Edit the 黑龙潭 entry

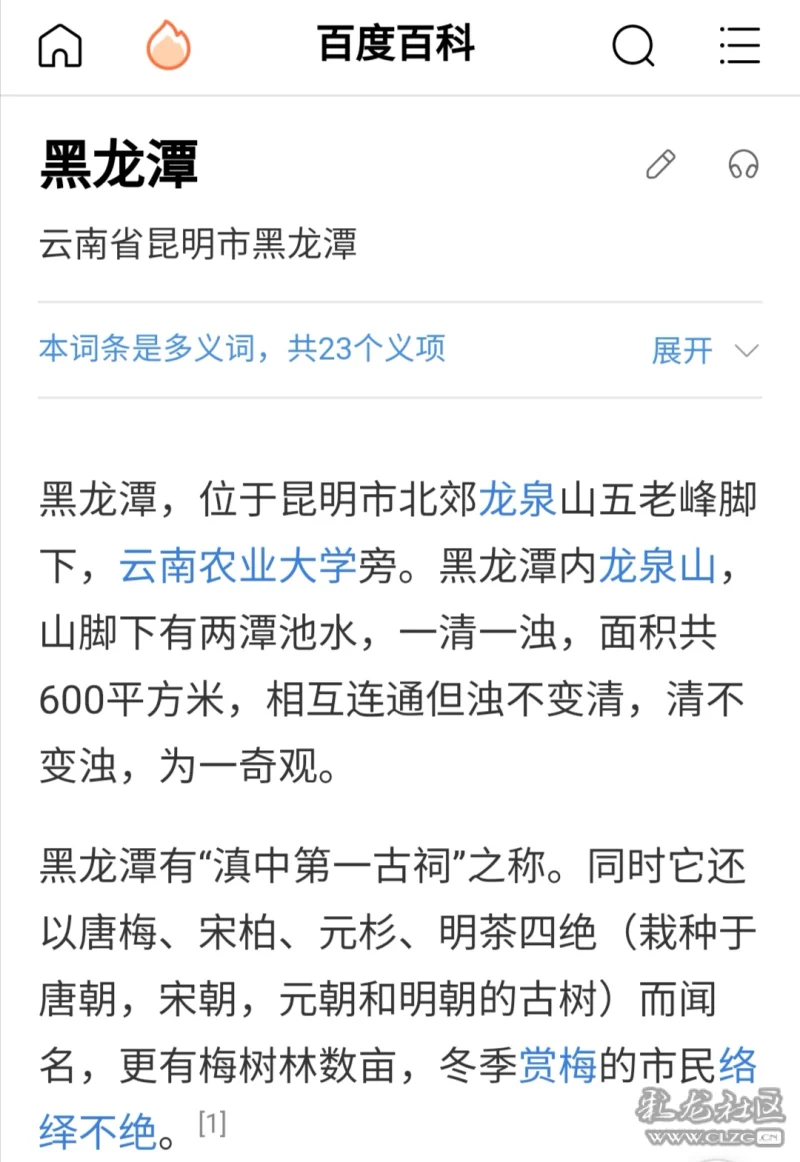tap(661, 164)
